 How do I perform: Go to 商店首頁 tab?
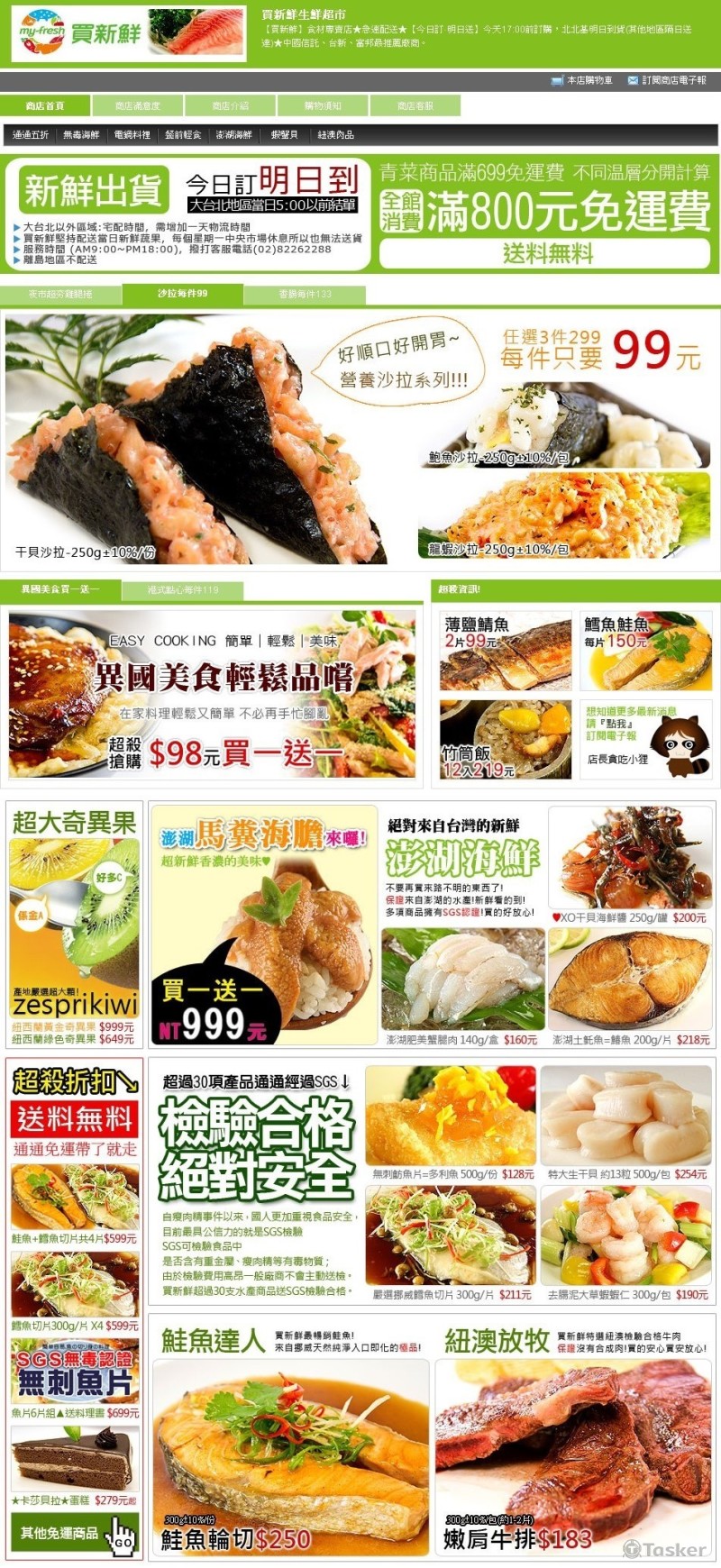[x=45, y=105]
